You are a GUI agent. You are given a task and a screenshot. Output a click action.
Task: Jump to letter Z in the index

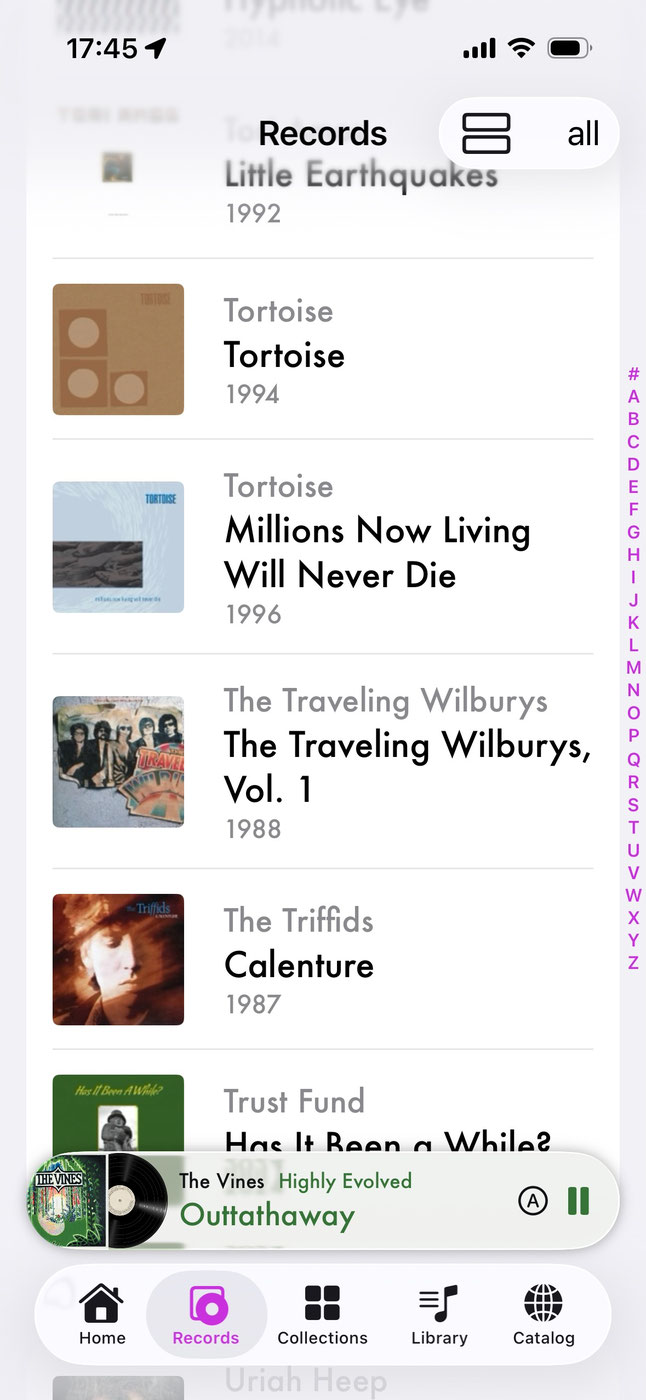[x=633, y=963]
